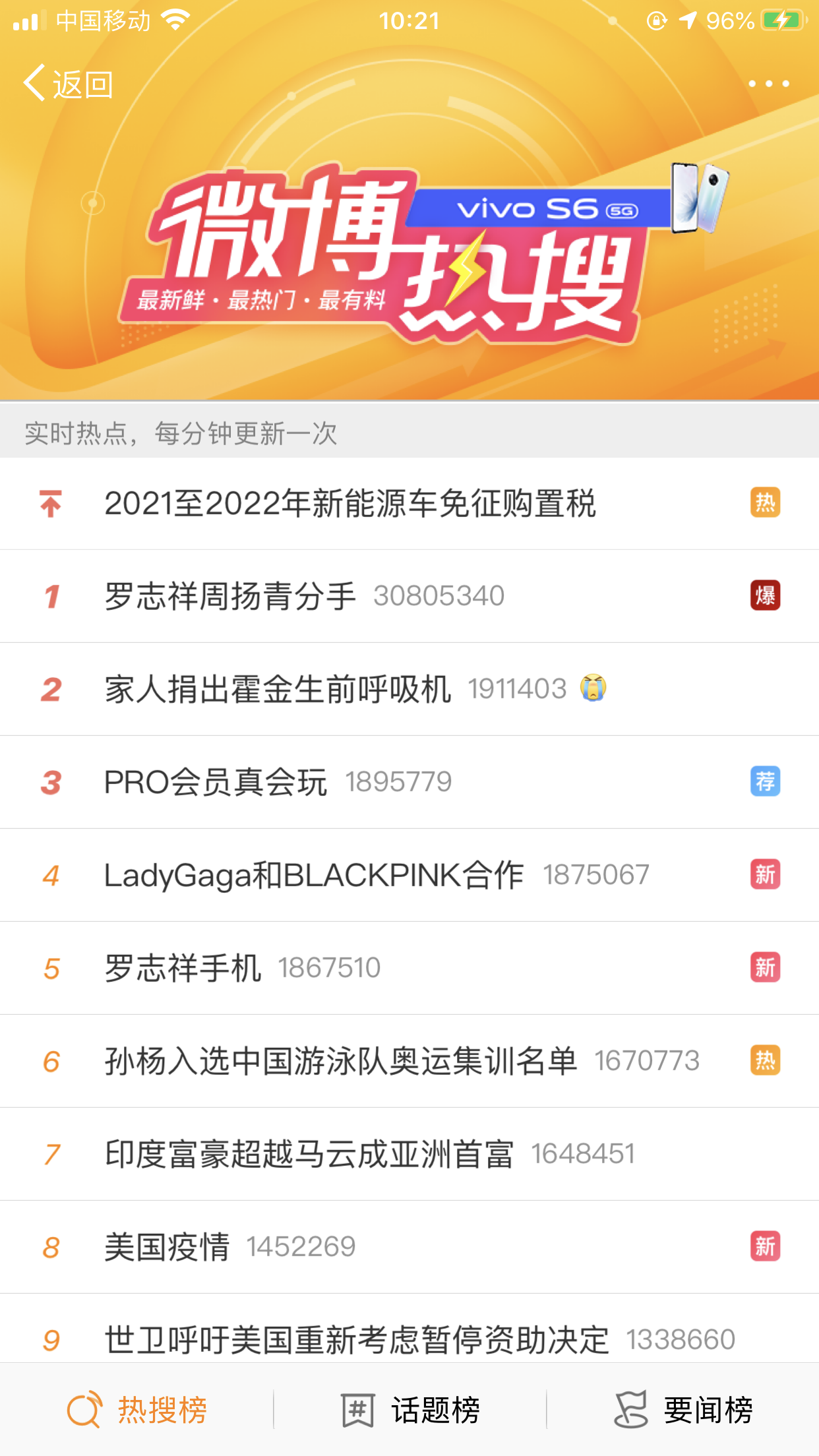View topic 家人捐出霍金生前呼吸机
Image resolution: width=819 pixels, height=1456 pixels.
point(278,689)
